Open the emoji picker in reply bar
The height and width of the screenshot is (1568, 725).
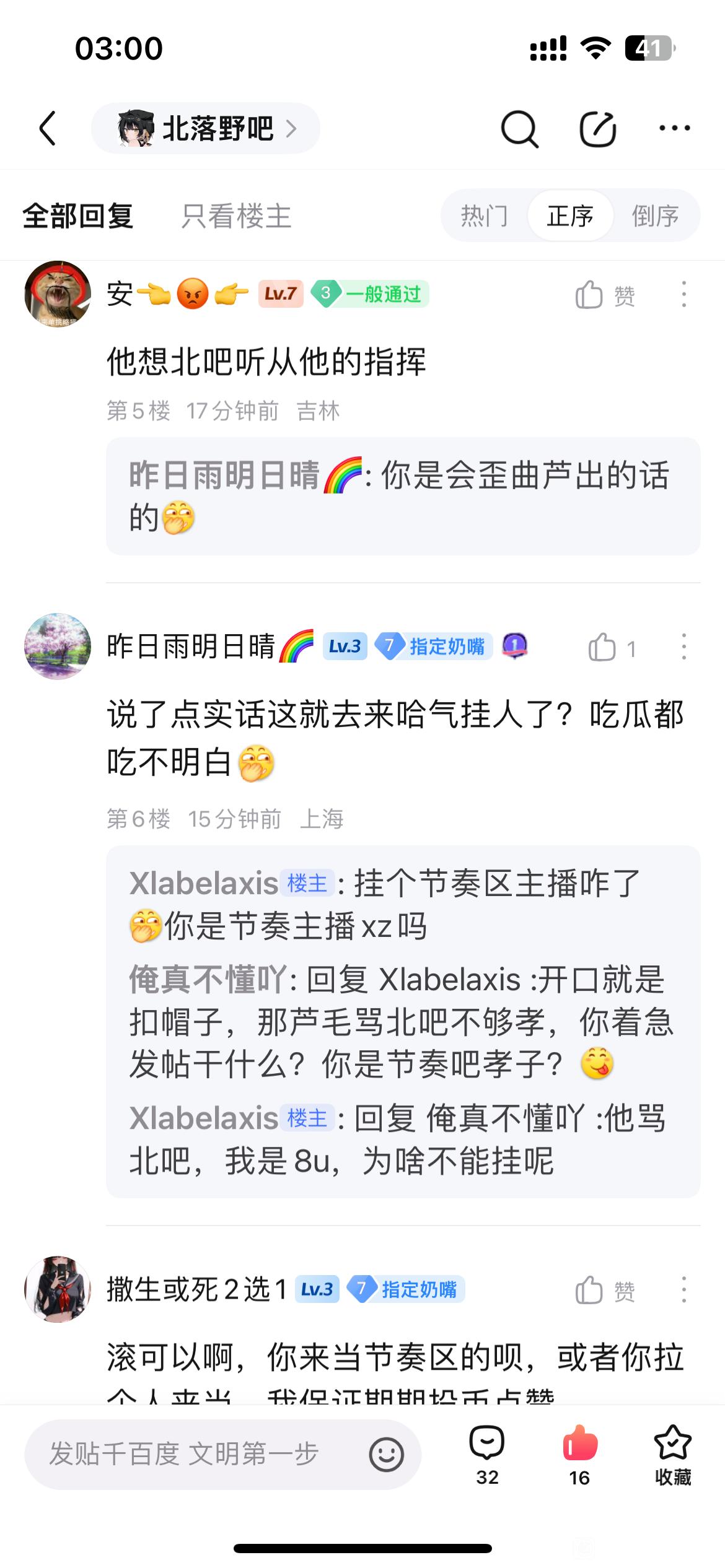click(x=386, y=1455)
